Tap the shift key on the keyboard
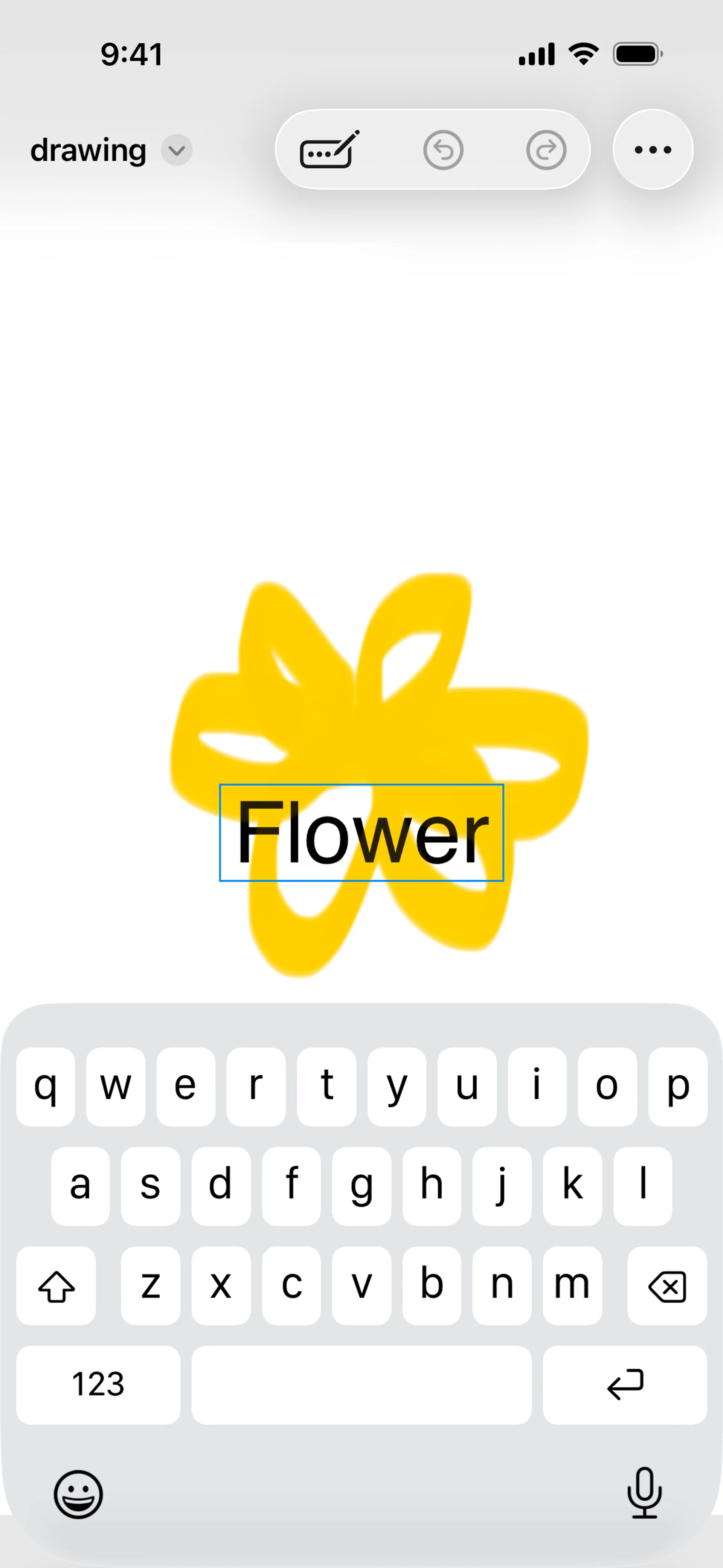The image size is (723, 1568). pyautogui.click(x=56, y=1285)
